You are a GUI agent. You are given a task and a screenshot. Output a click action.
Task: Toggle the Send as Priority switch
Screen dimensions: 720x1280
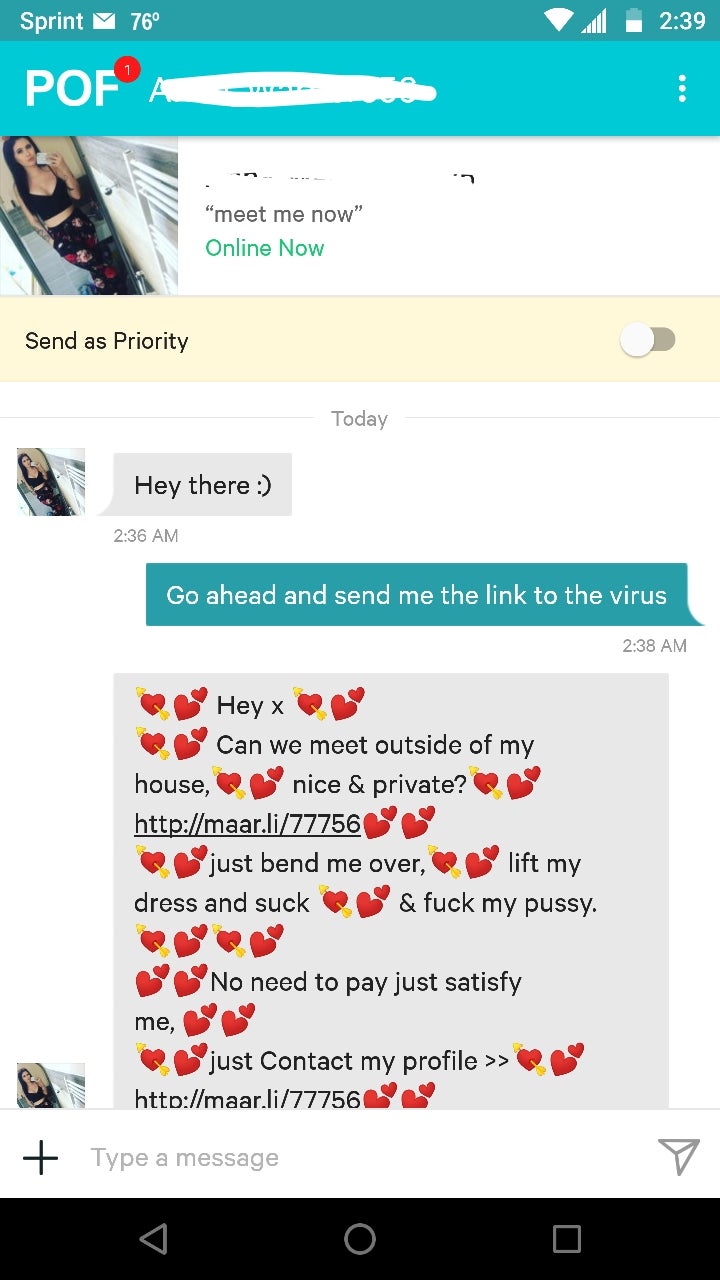tap(648, 340)
